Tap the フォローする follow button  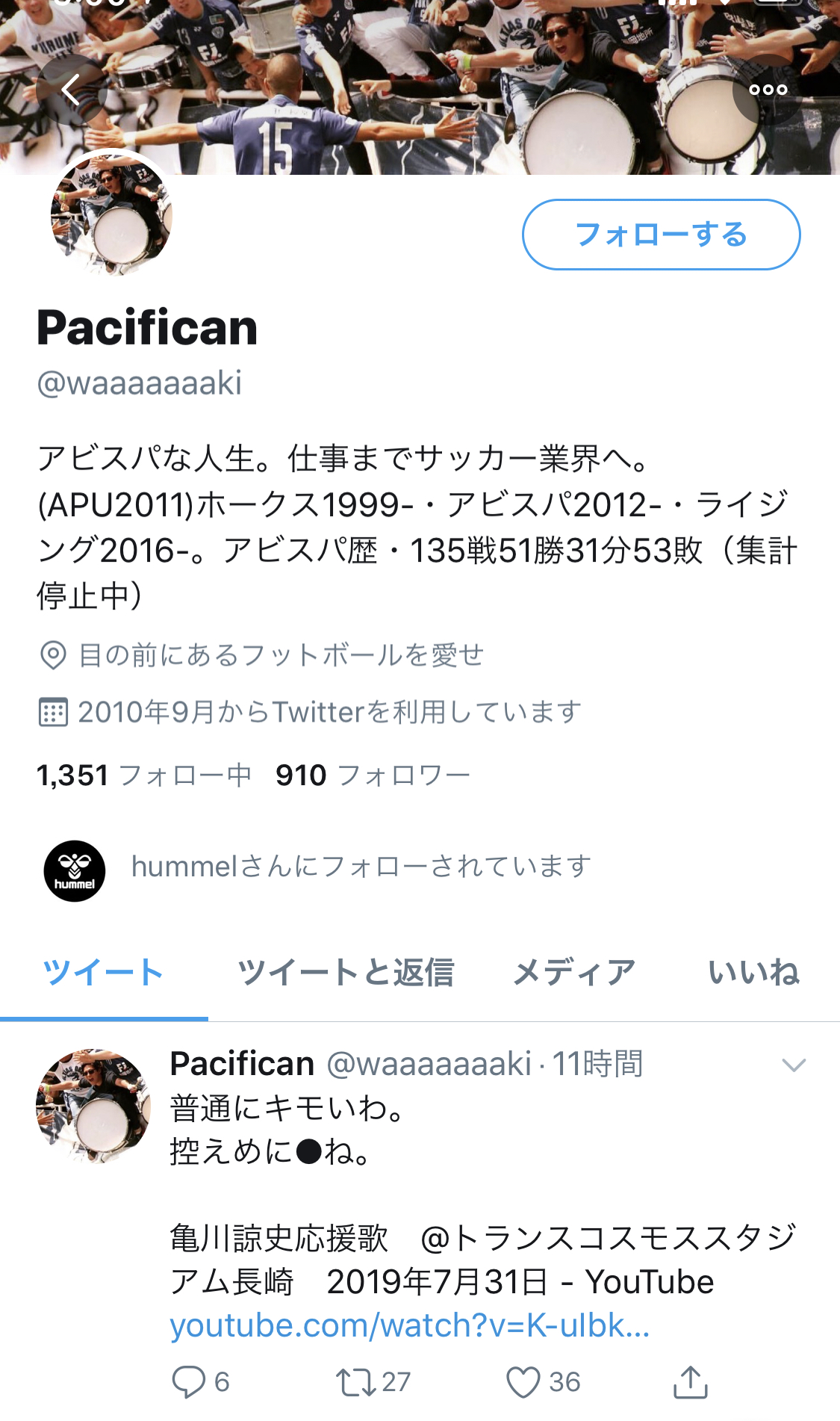pyautogui.click(x=661, y=235)
